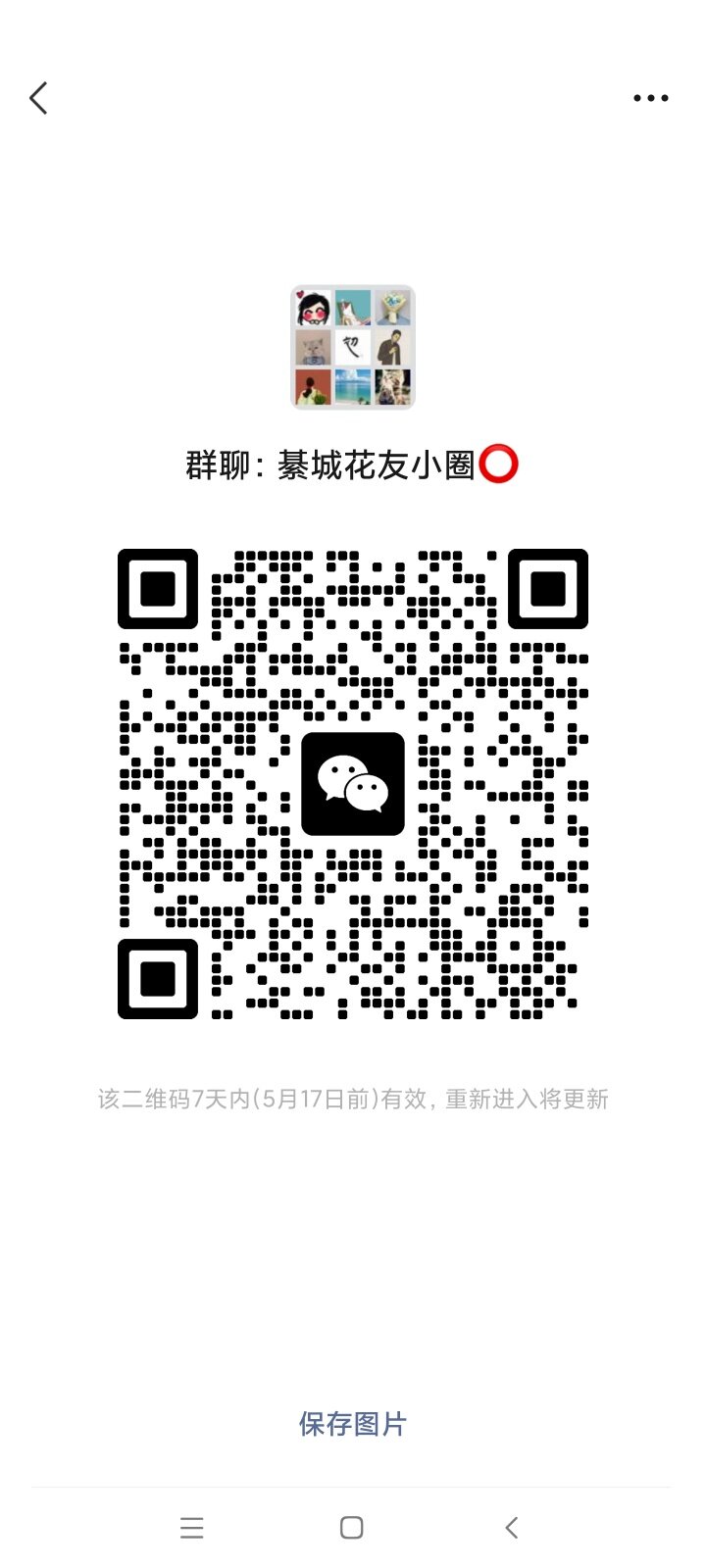Tap the system back button
The width and height of the screenshot is (706, 1568).
click(511, 1527)
